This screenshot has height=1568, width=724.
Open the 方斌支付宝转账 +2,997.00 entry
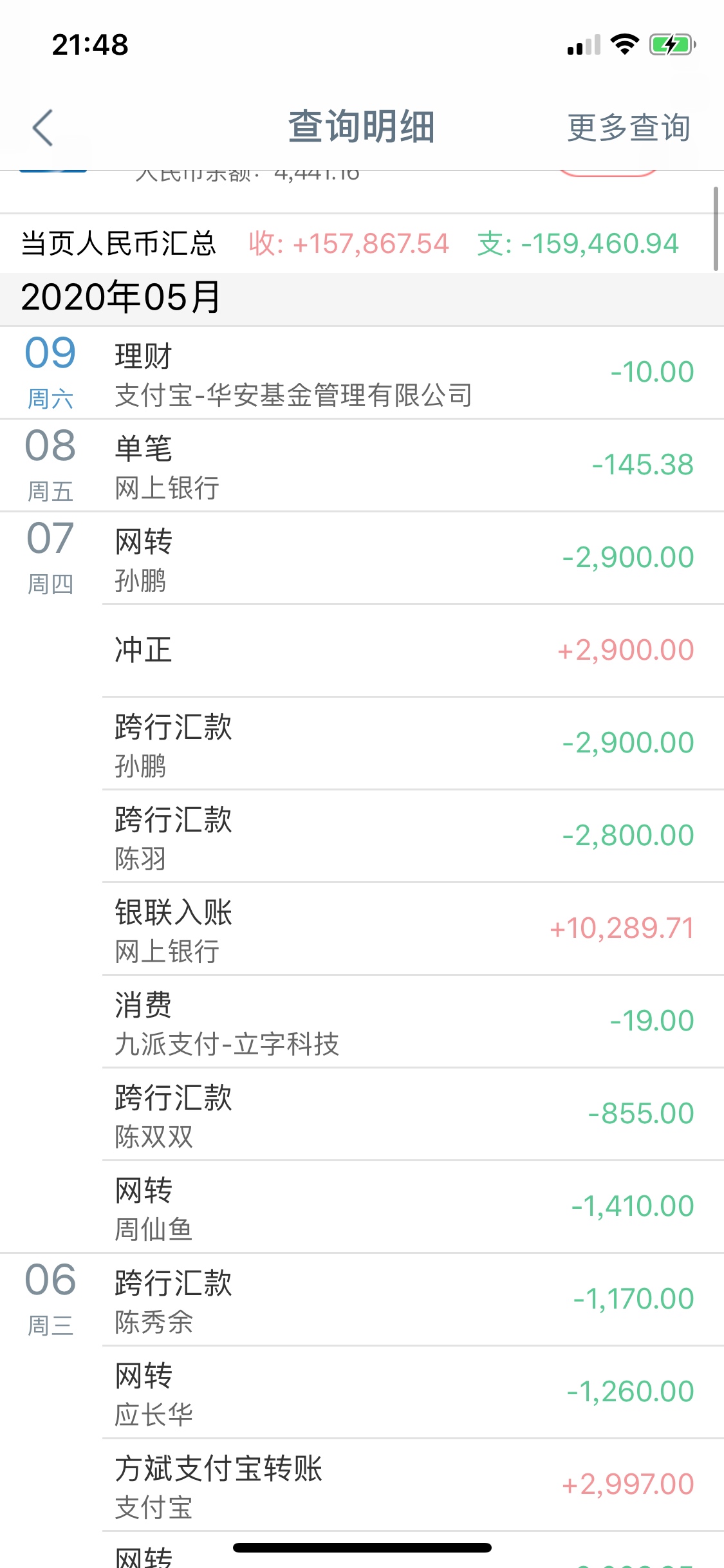[x=413, y=1485]
